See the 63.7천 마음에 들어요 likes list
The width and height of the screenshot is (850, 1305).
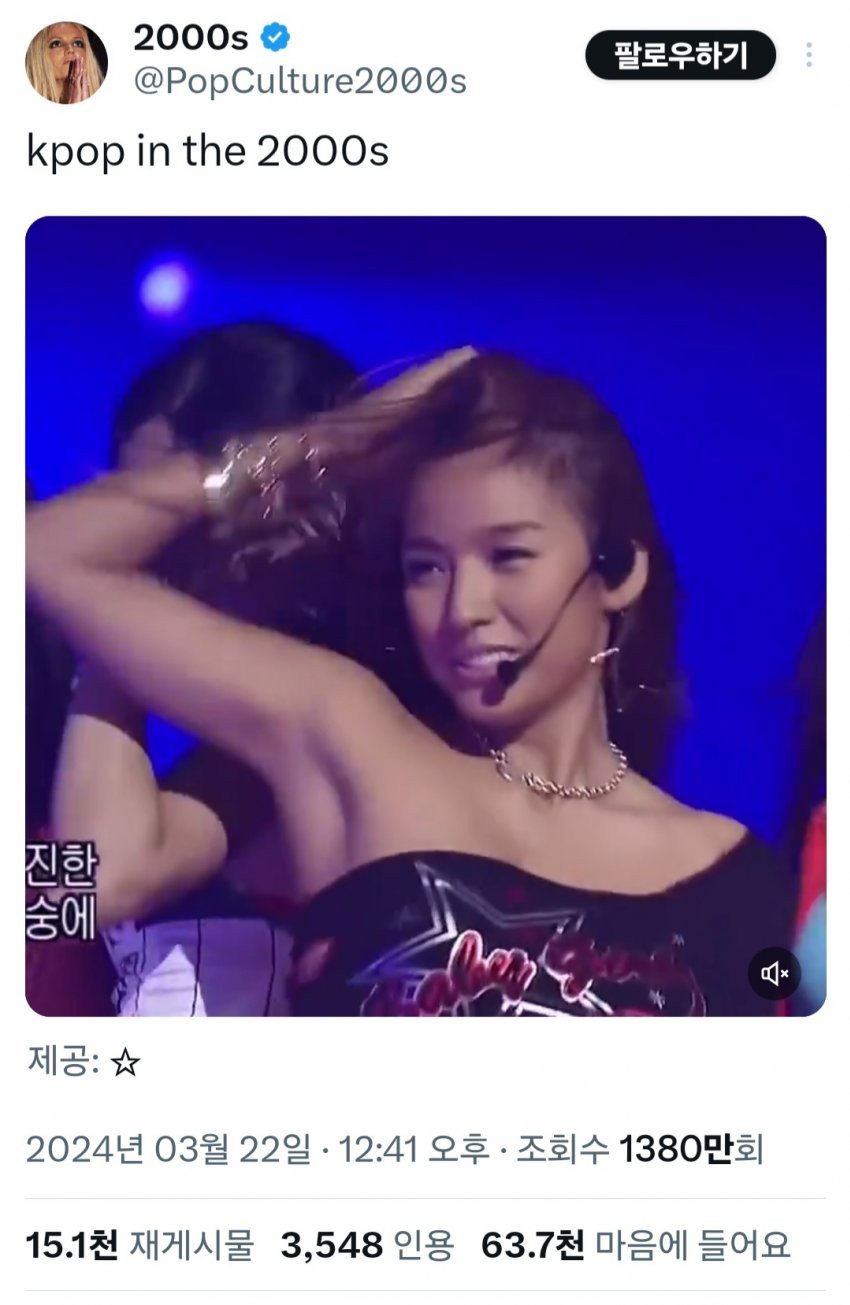coord(635,1245)
